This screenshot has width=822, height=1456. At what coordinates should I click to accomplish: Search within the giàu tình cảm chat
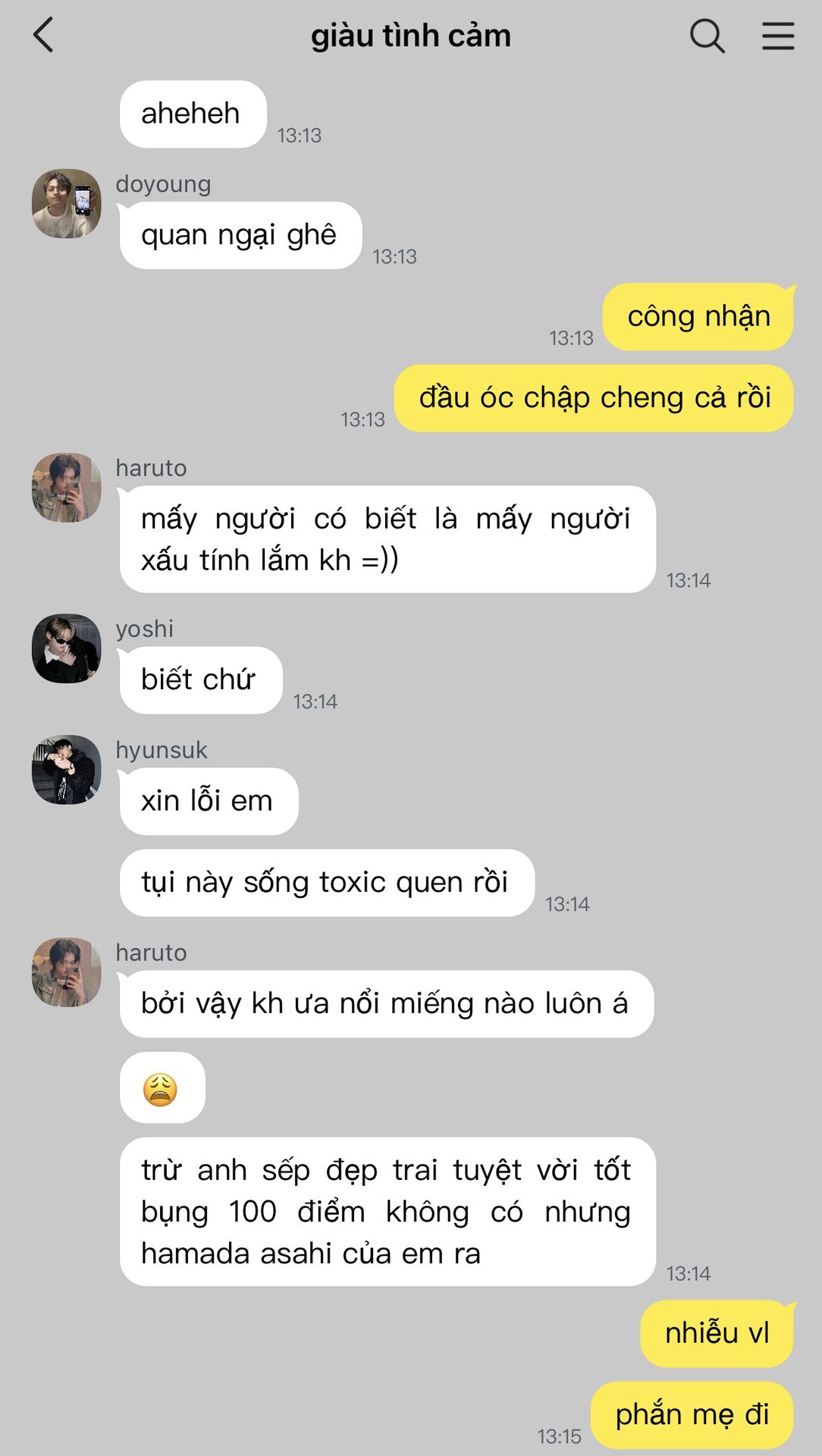pyautogui.click(x=707, y=36)
